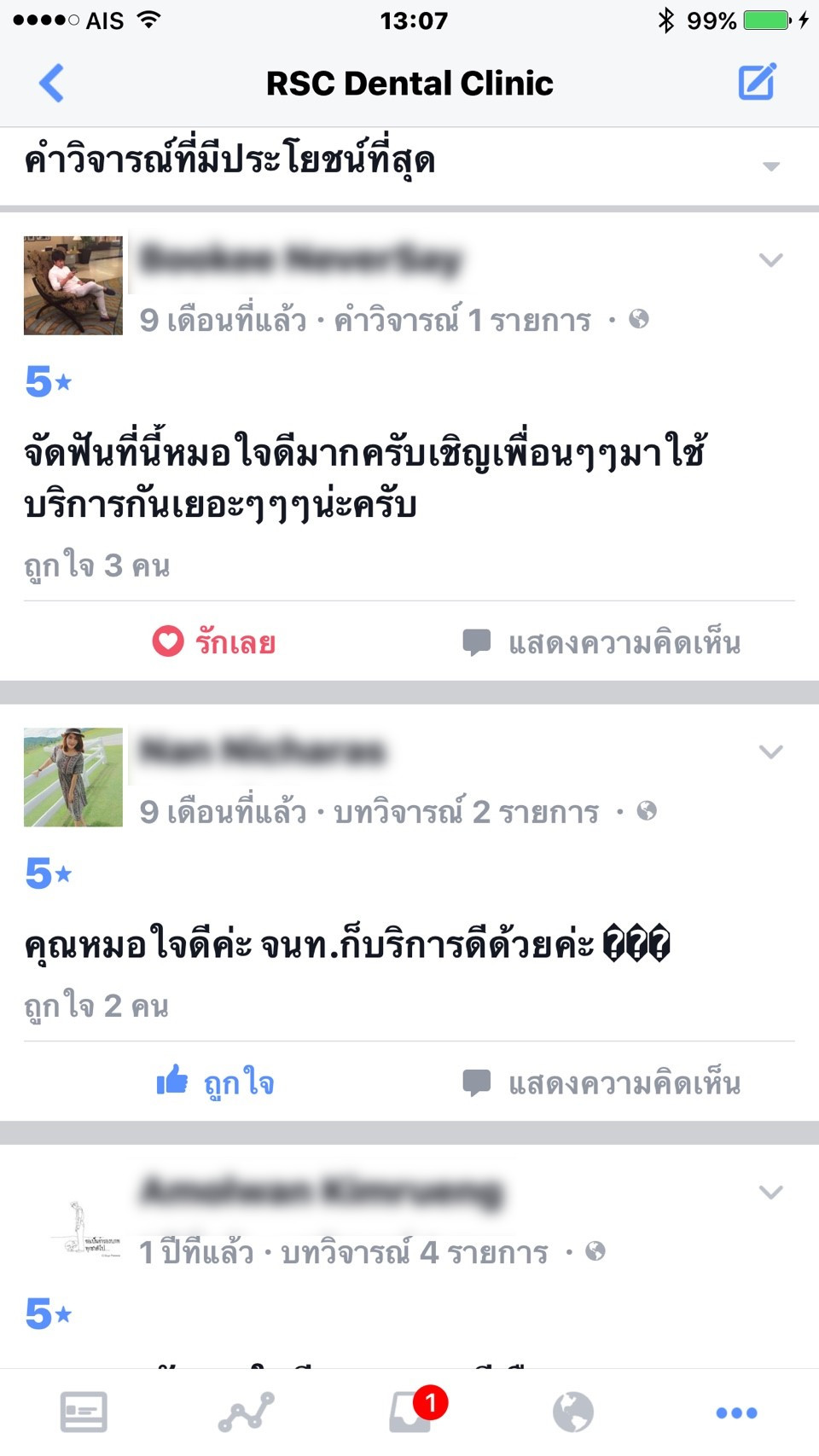Like the คุณหมอใจดีค่ะ review with ถูกใจ
The image size is (819, 1456).
click(216, 1082)
